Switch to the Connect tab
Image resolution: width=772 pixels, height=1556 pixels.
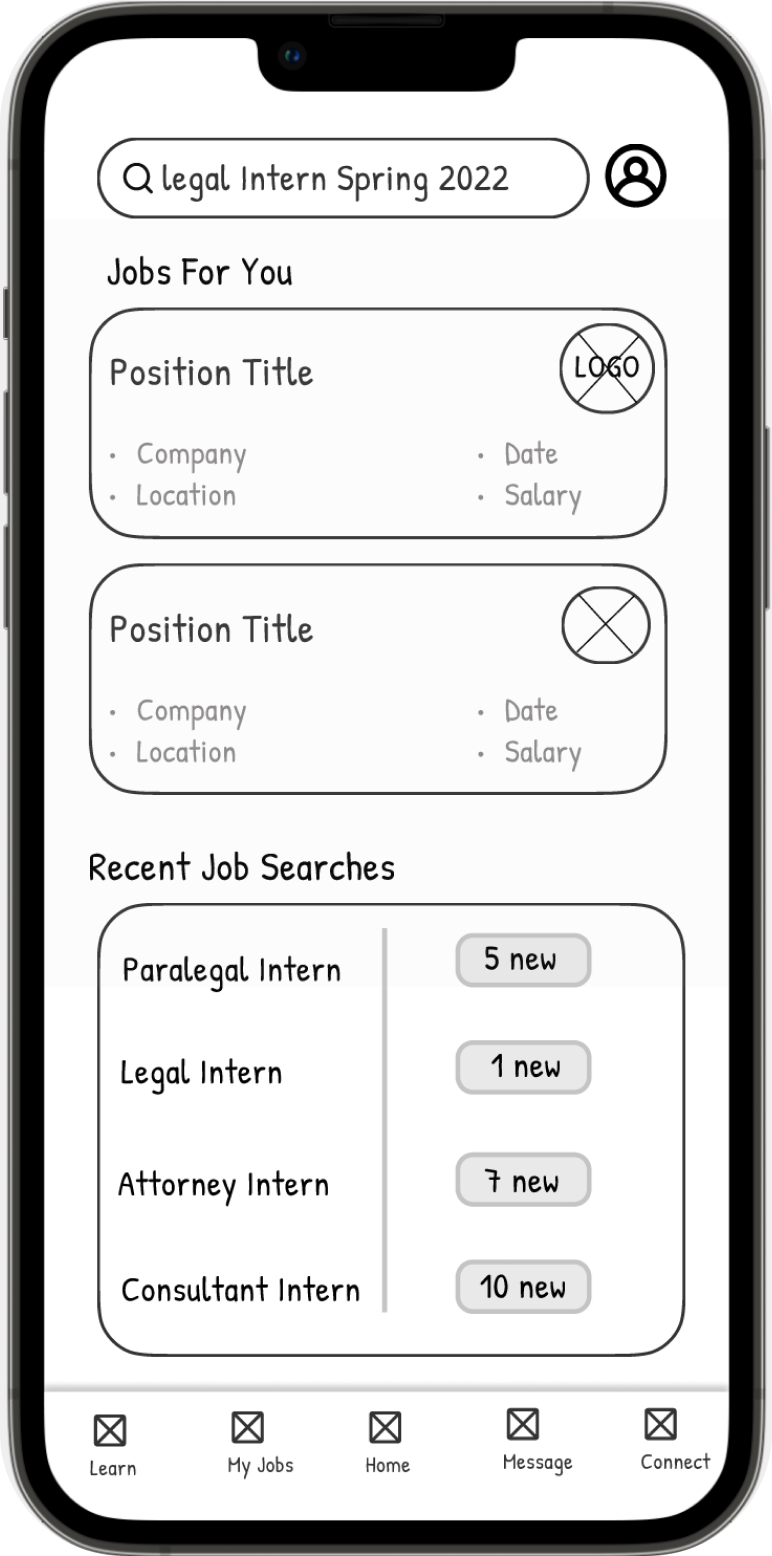pyautogui.click(x=675, y=1440)
